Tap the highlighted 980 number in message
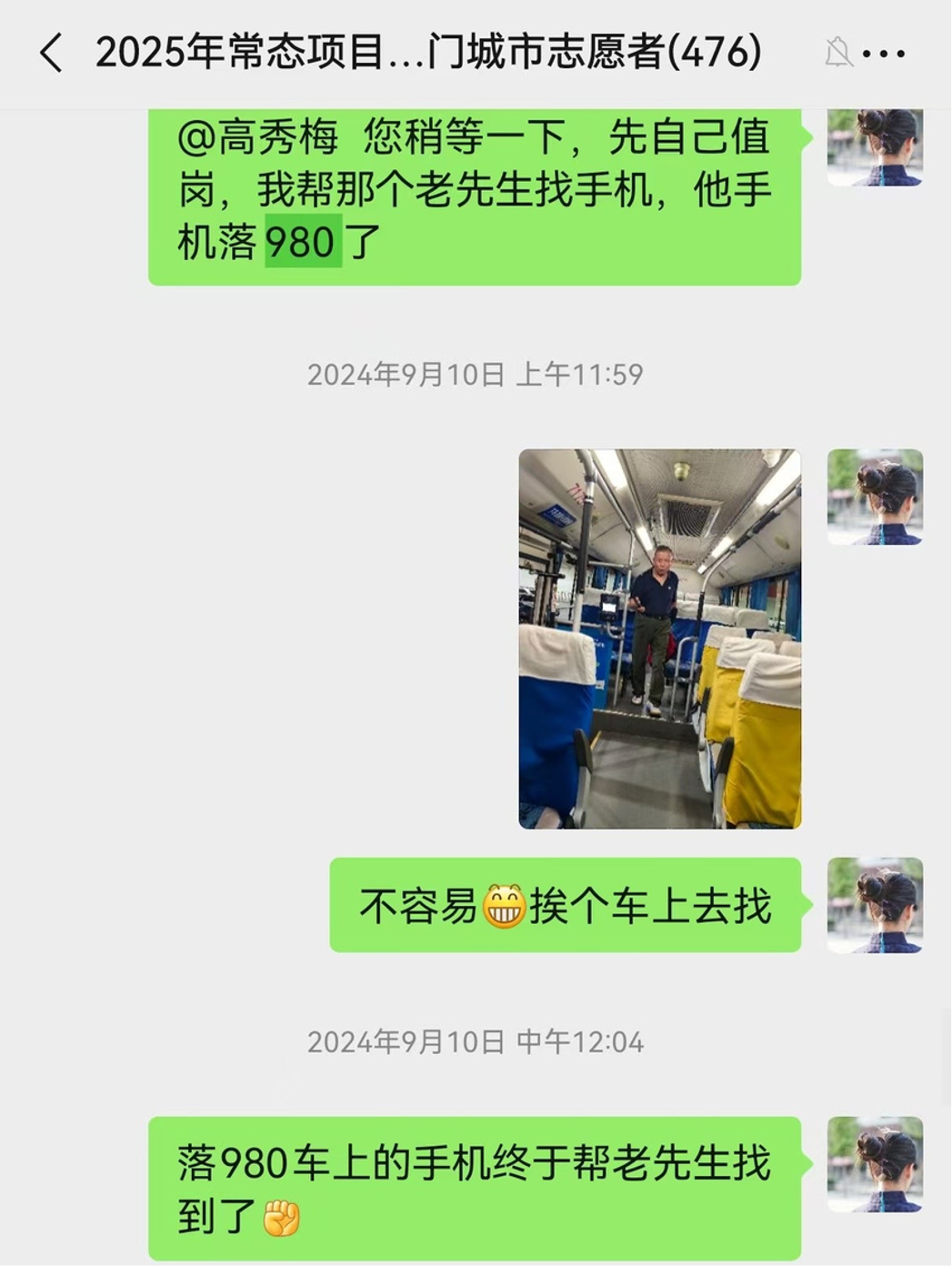The image size is (952, 1266). point(302,242)
